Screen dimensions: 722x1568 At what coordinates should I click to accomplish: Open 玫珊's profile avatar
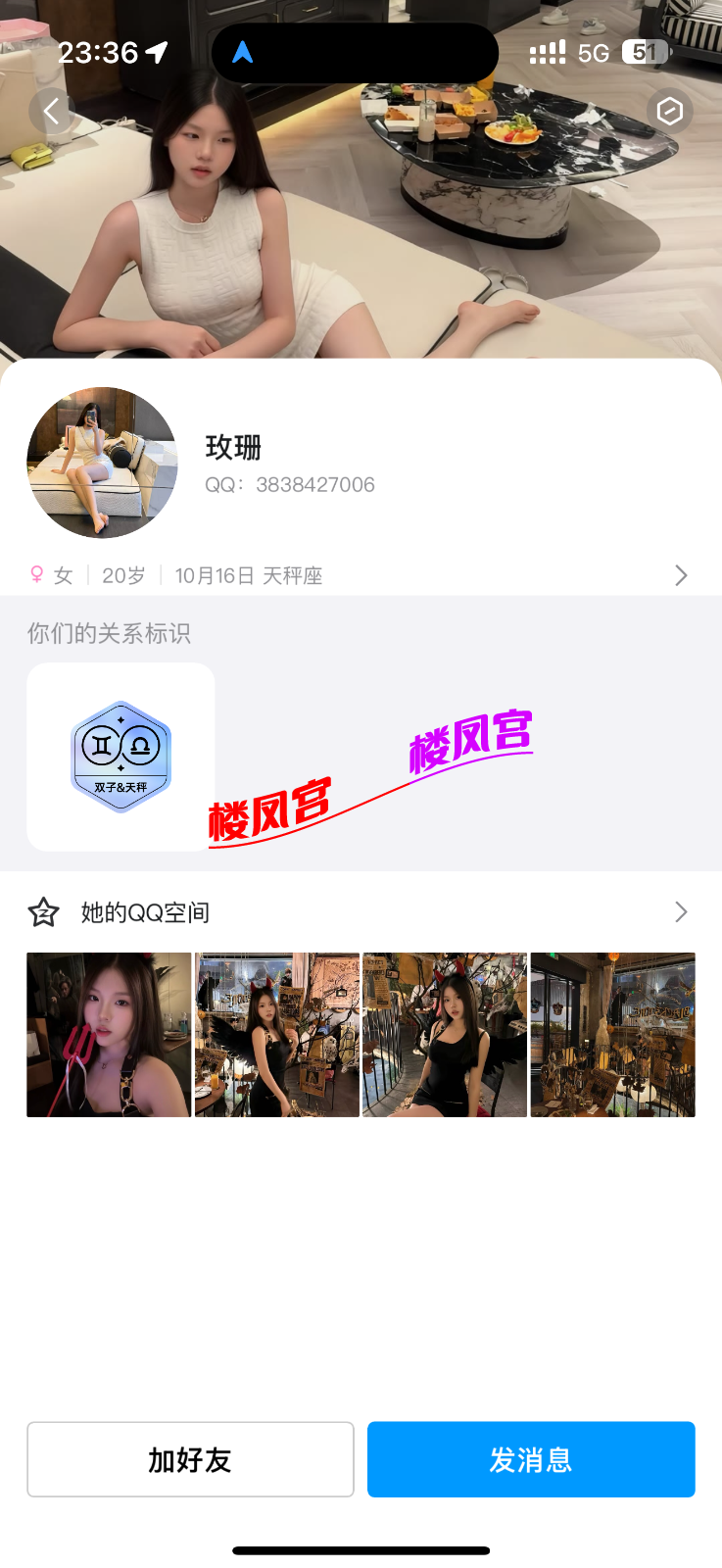[102, 463]
